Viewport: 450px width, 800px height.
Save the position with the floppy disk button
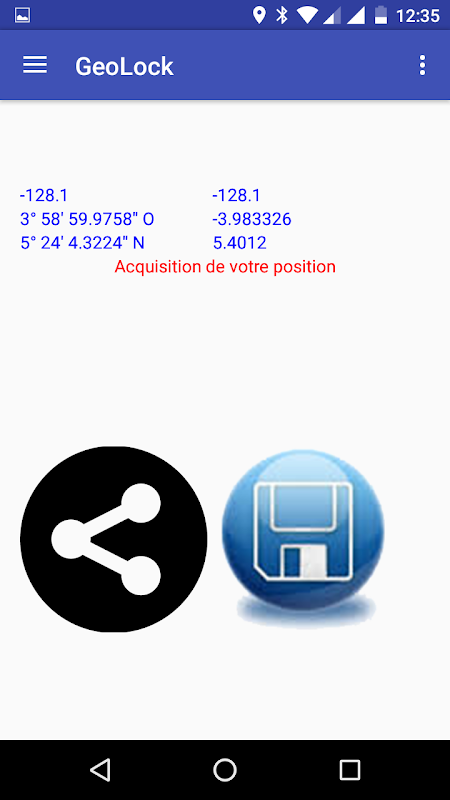tap(304, 536)
